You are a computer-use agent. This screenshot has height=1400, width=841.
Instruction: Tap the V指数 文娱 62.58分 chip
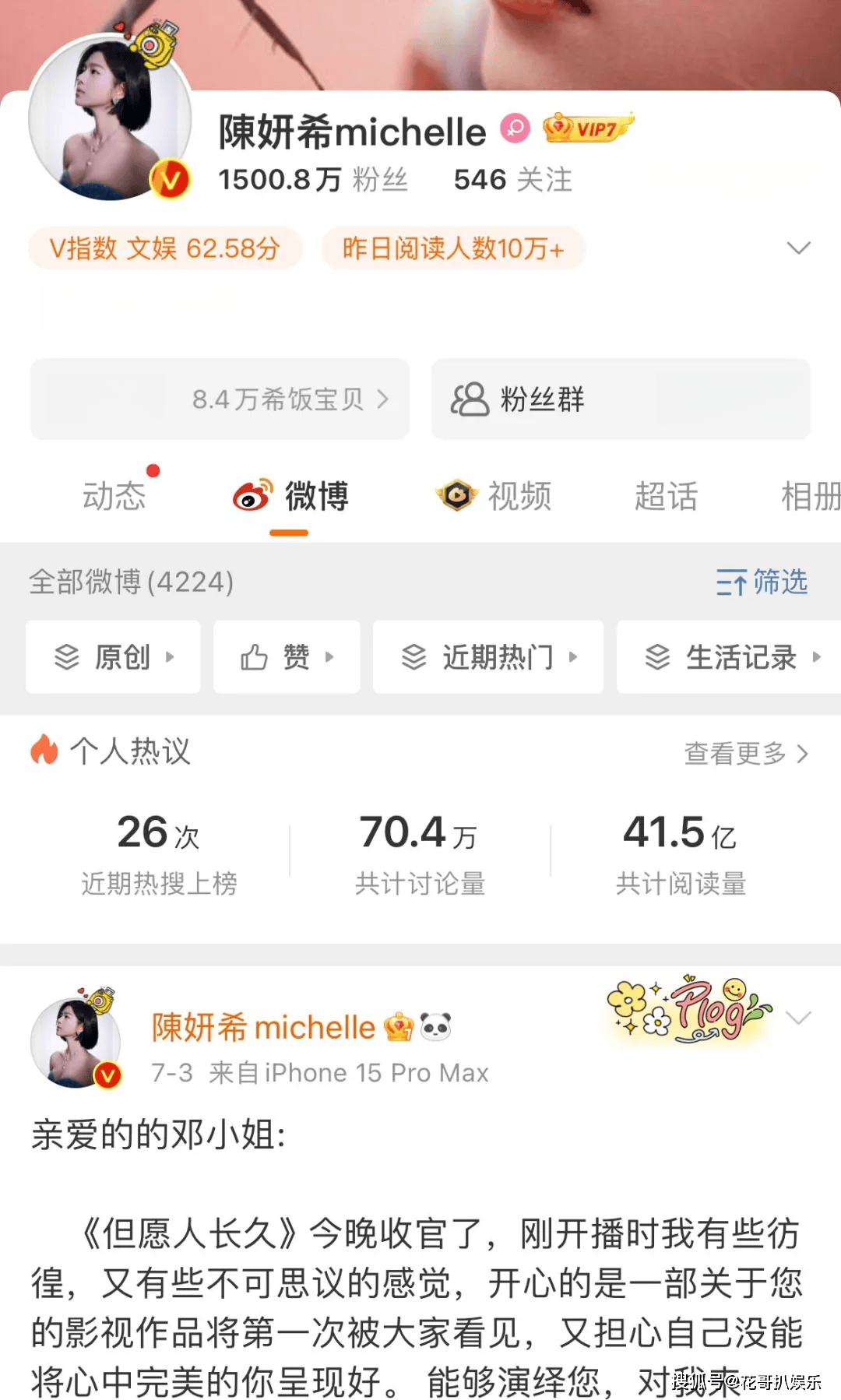pyautogui.click(x=165, y=248)
